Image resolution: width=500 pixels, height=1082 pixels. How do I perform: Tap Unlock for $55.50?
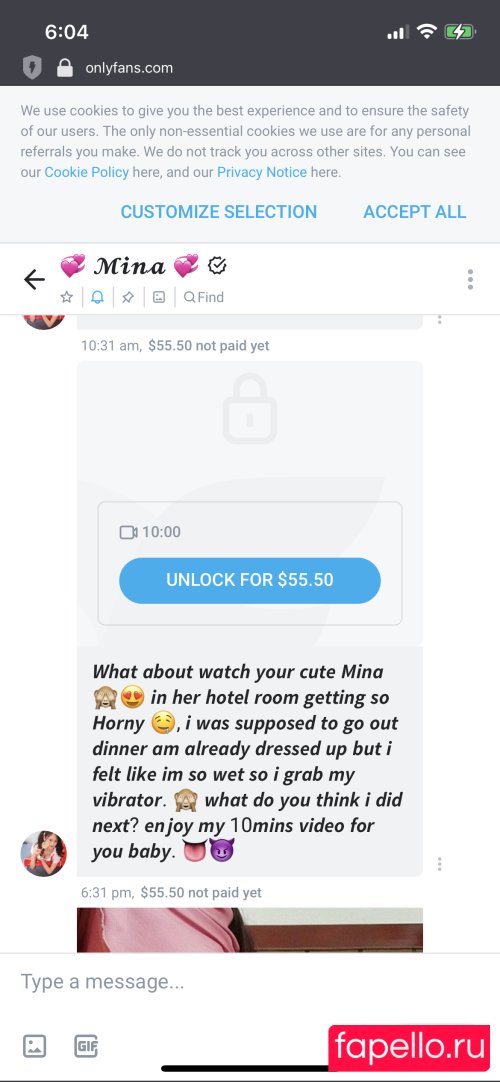250,580
